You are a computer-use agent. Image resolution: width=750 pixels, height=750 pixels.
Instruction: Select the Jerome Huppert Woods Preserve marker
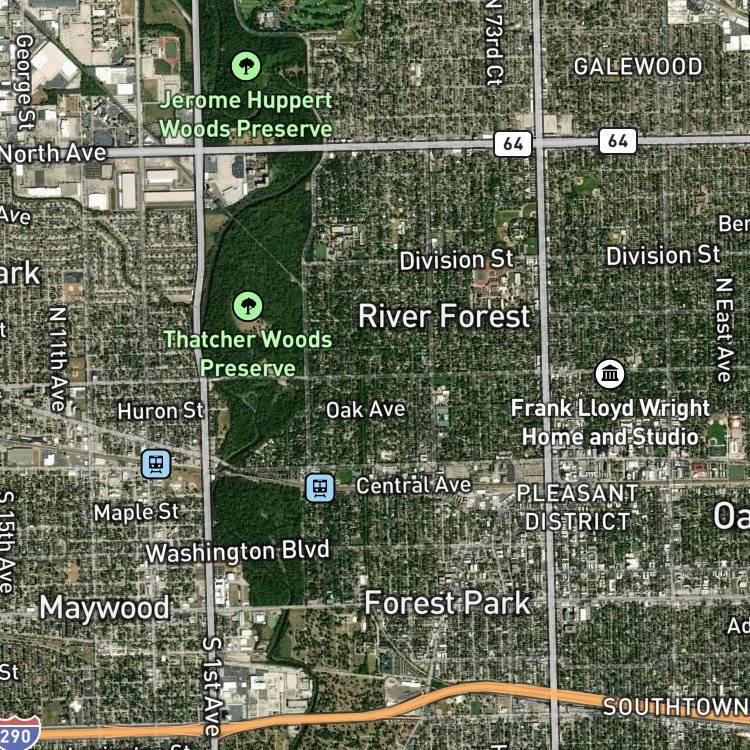click(246, 66)
